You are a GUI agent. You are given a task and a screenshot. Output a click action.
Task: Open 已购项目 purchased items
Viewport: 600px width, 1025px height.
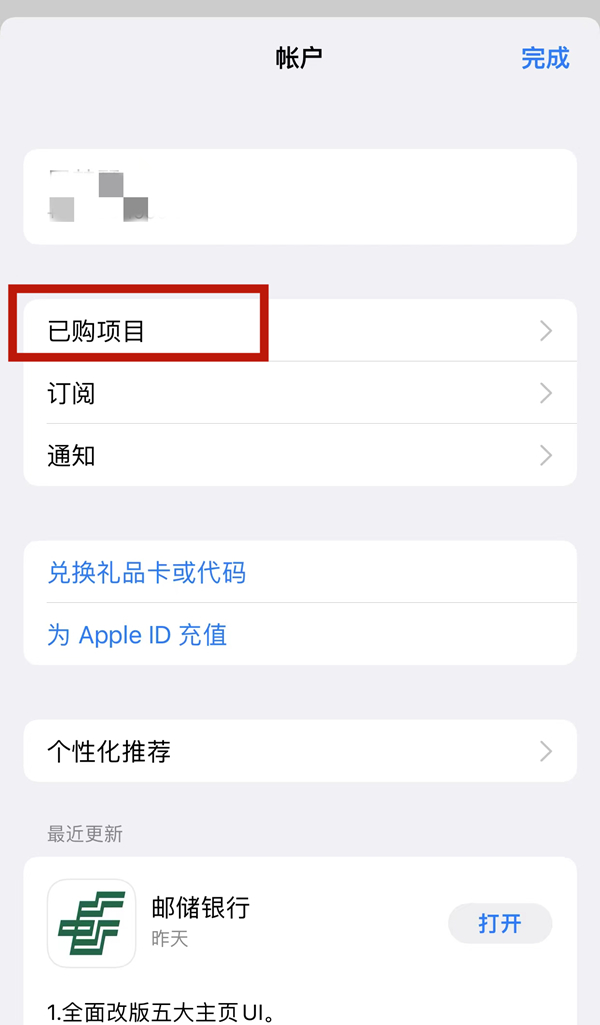300,331
